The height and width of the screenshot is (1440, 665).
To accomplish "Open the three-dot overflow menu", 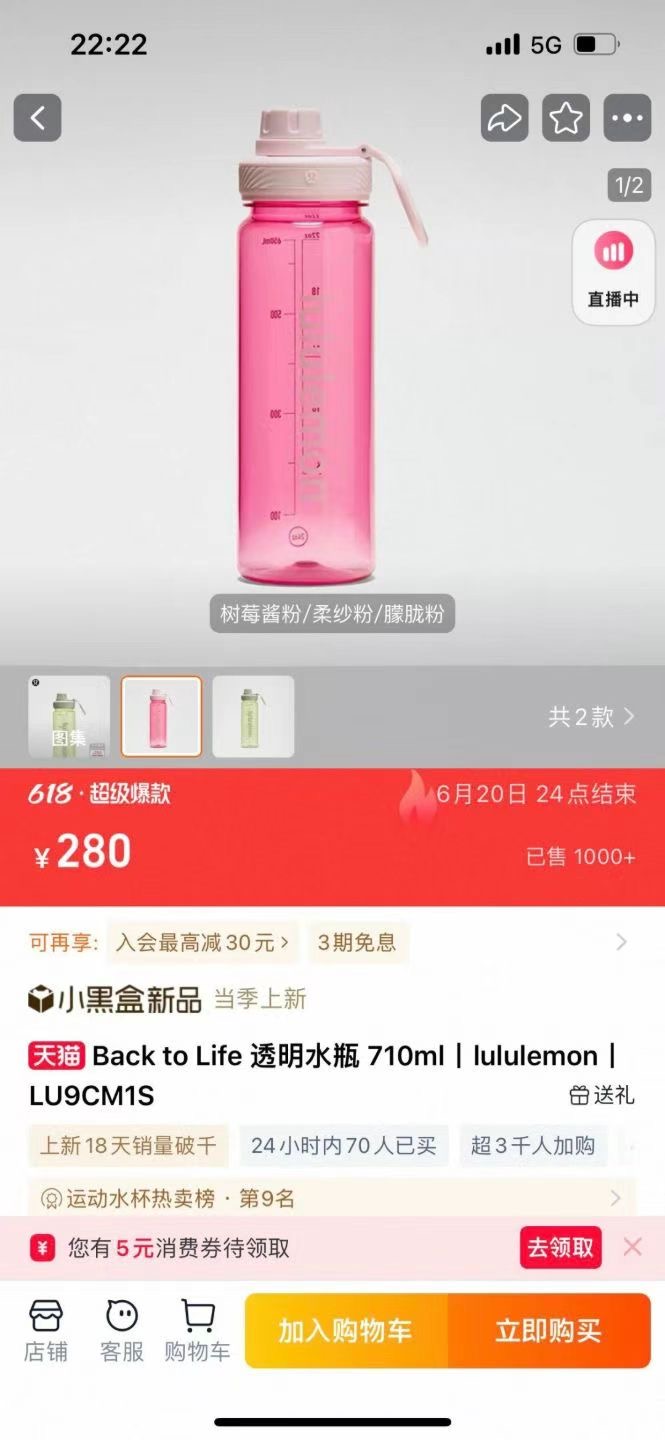I will 628,118.
